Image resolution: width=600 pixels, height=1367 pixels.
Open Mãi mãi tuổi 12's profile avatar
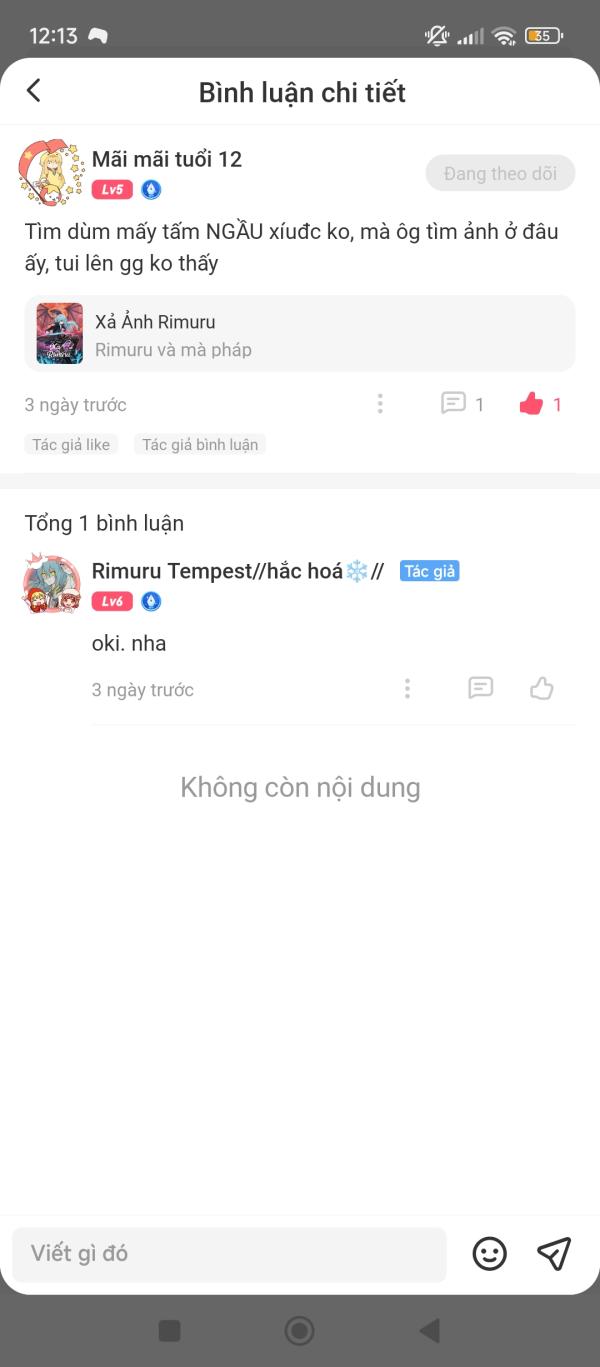coord(50,172)
